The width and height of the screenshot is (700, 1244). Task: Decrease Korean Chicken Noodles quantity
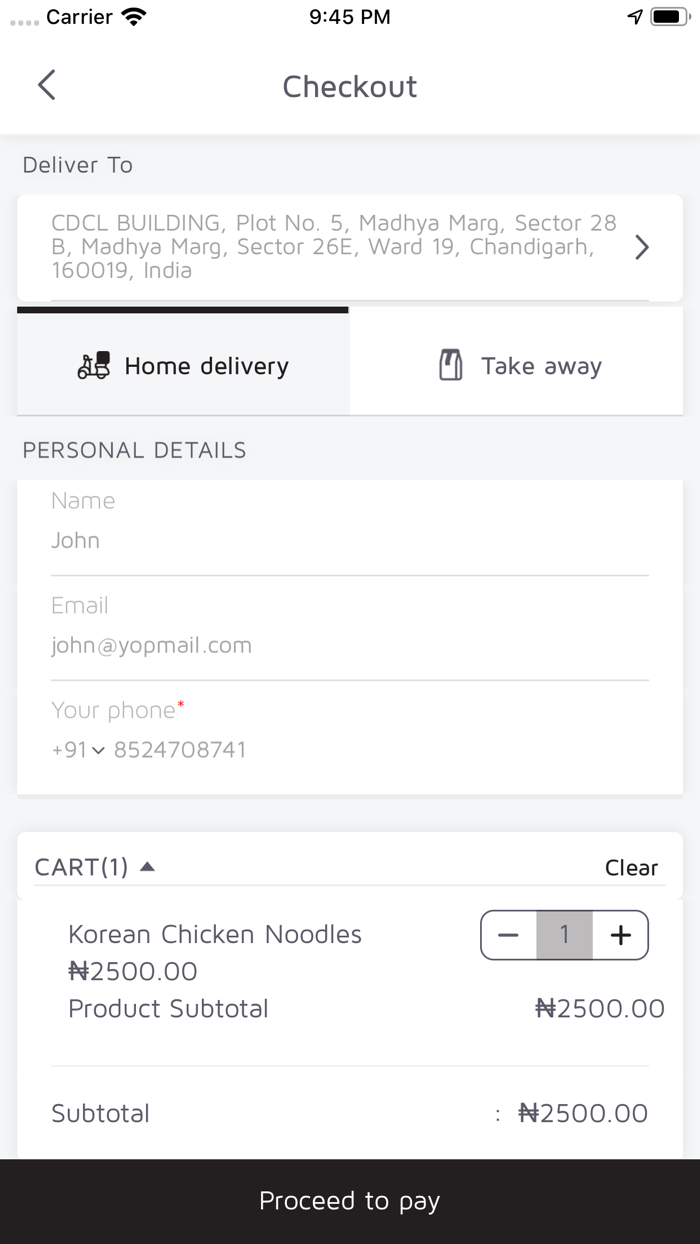[509, 935]
